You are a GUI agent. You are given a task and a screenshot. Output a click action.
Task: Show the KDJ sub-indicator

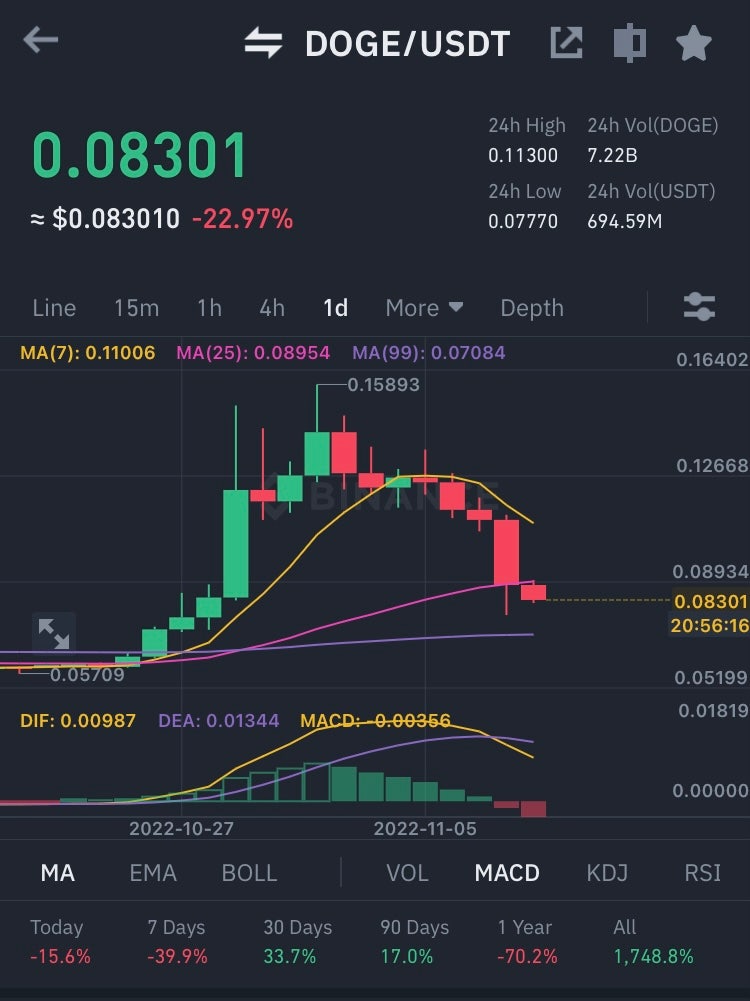[607, 873]
